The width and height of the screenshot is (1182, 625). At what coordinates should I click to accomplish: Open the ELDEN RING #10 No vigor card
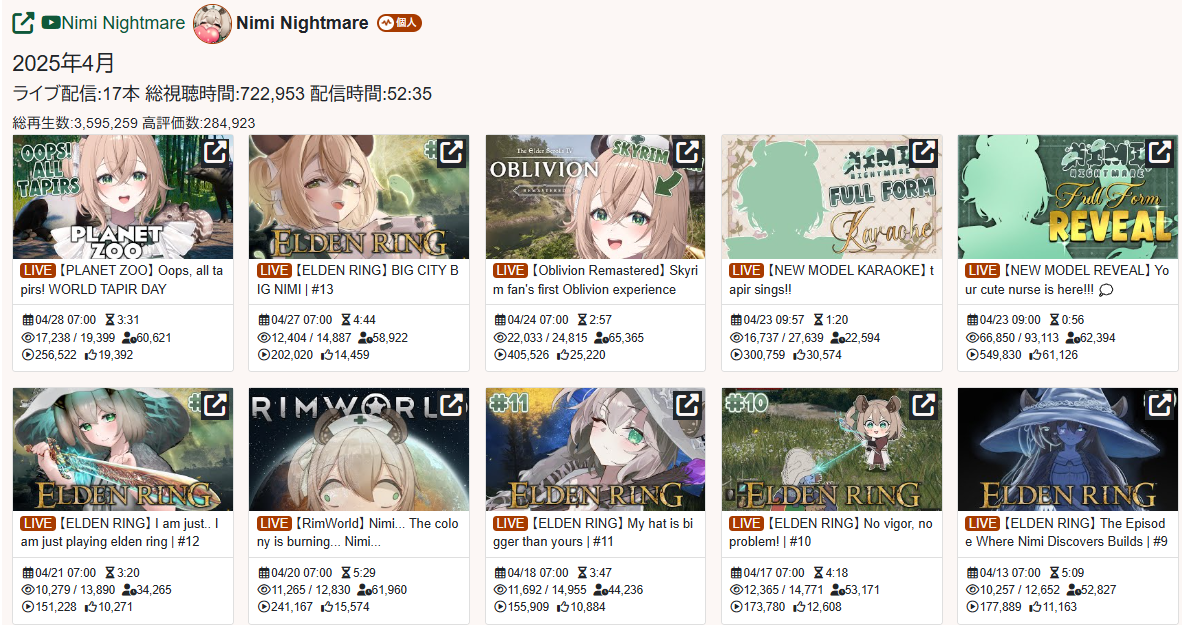coord(831,533)
